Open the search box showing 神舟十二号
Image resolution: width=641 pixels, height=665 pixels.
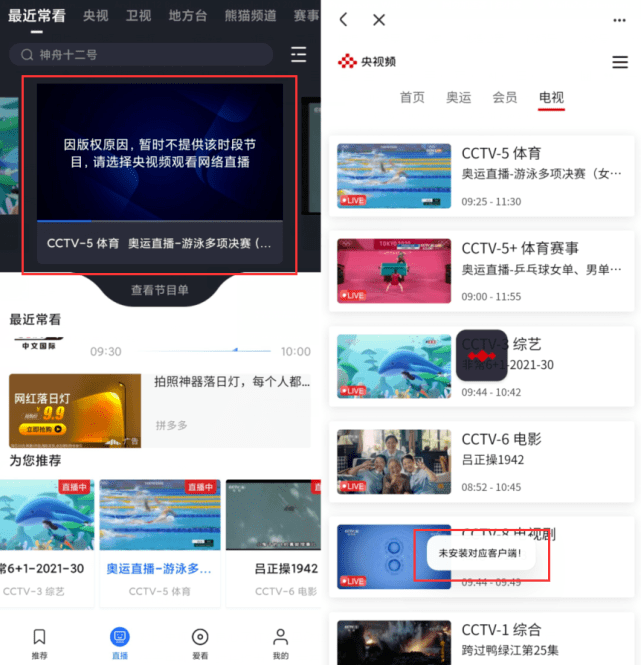[140, 55]
